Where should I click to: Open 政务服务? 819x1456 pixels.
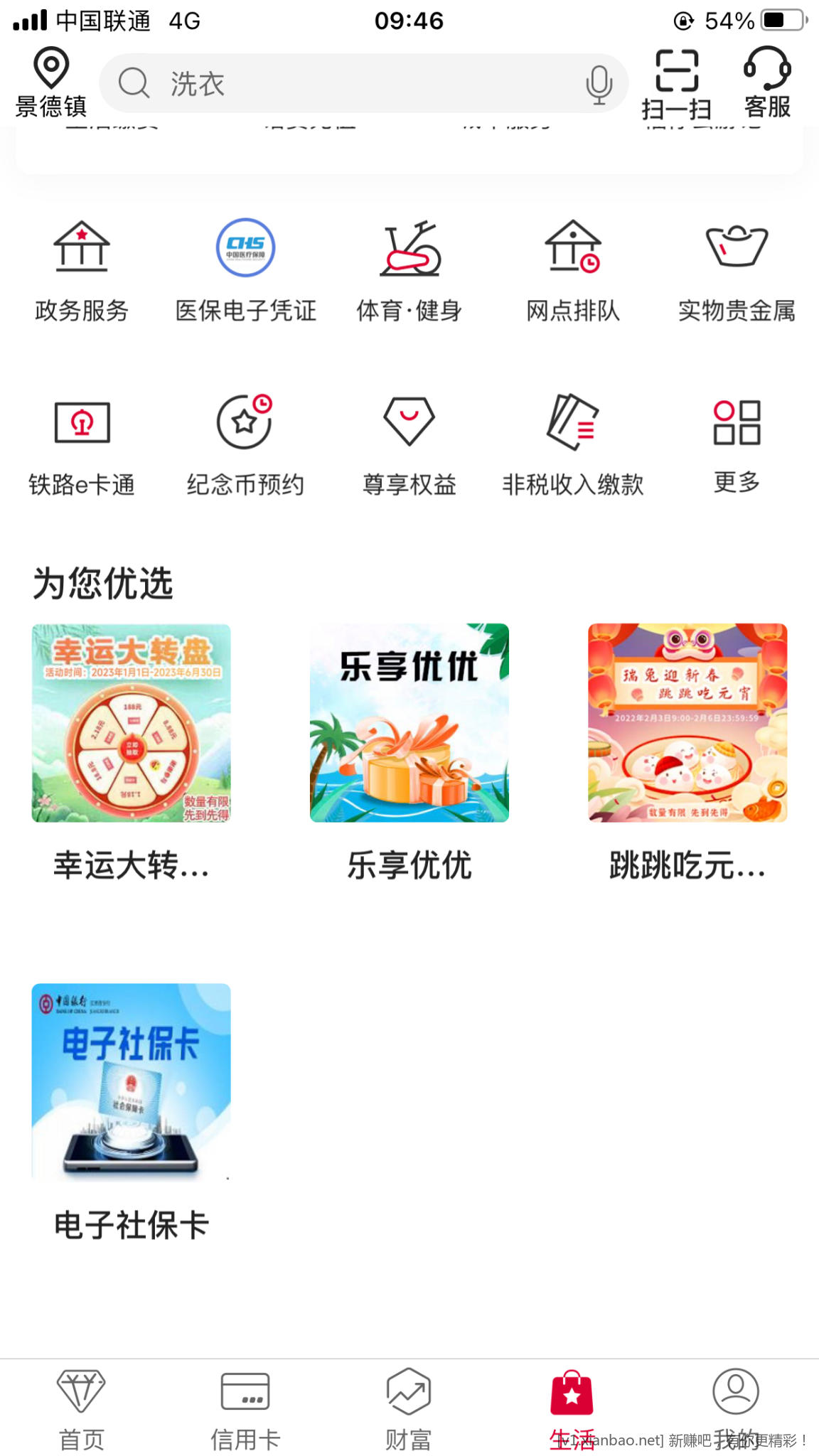coord(82,271)
